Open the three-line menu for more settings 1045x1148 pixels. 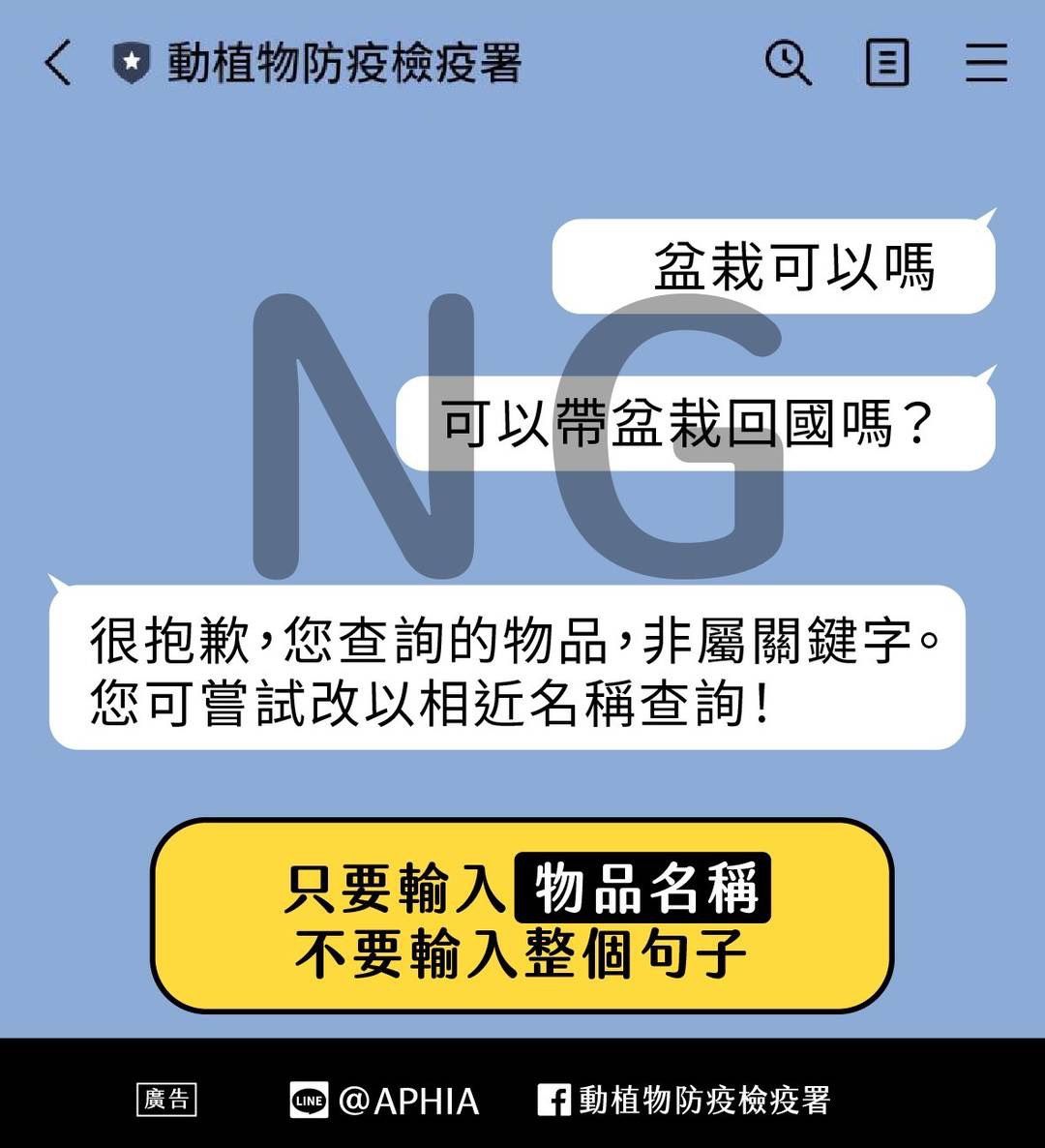pyautogui.click(x=986, y=64)
